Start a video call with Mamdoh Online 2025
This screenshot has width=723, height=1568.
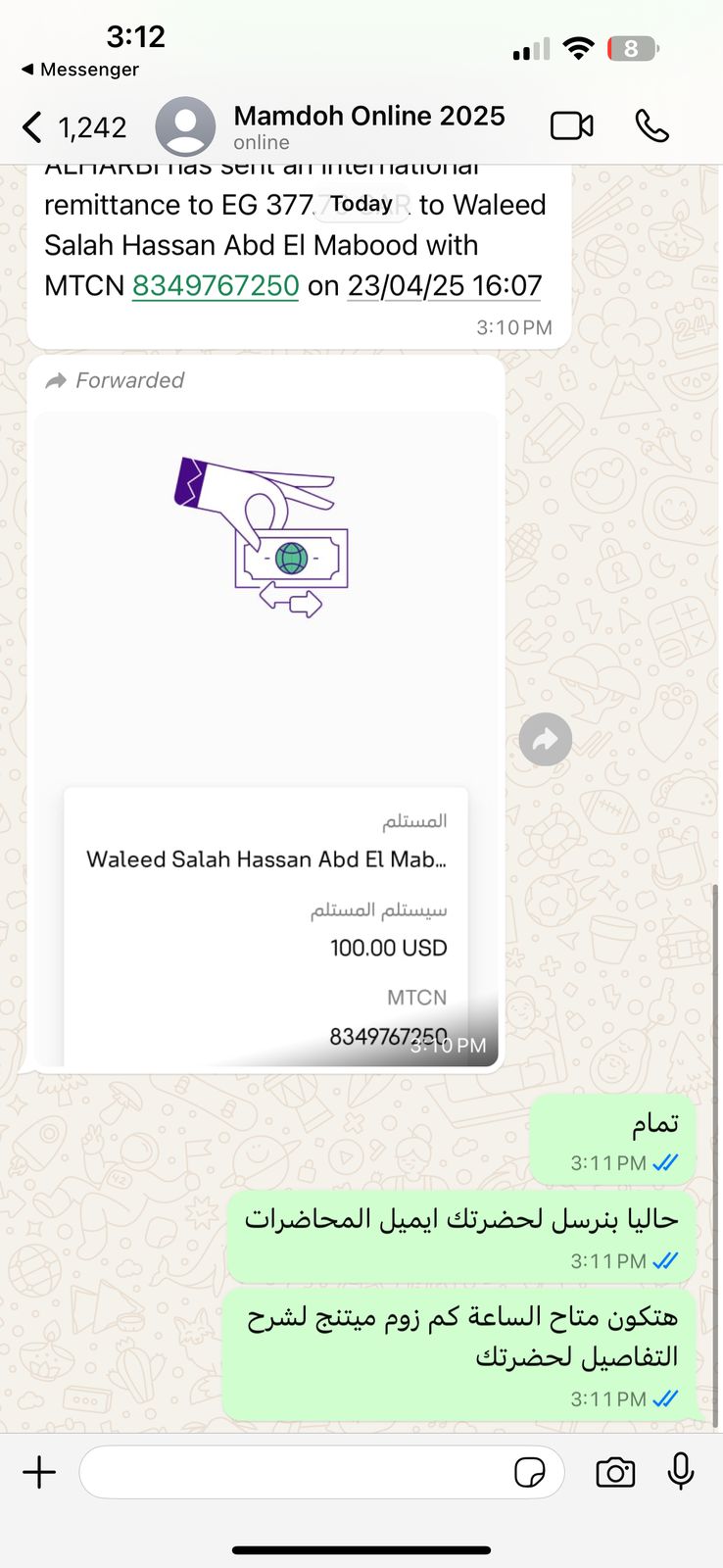pos(572,126)
